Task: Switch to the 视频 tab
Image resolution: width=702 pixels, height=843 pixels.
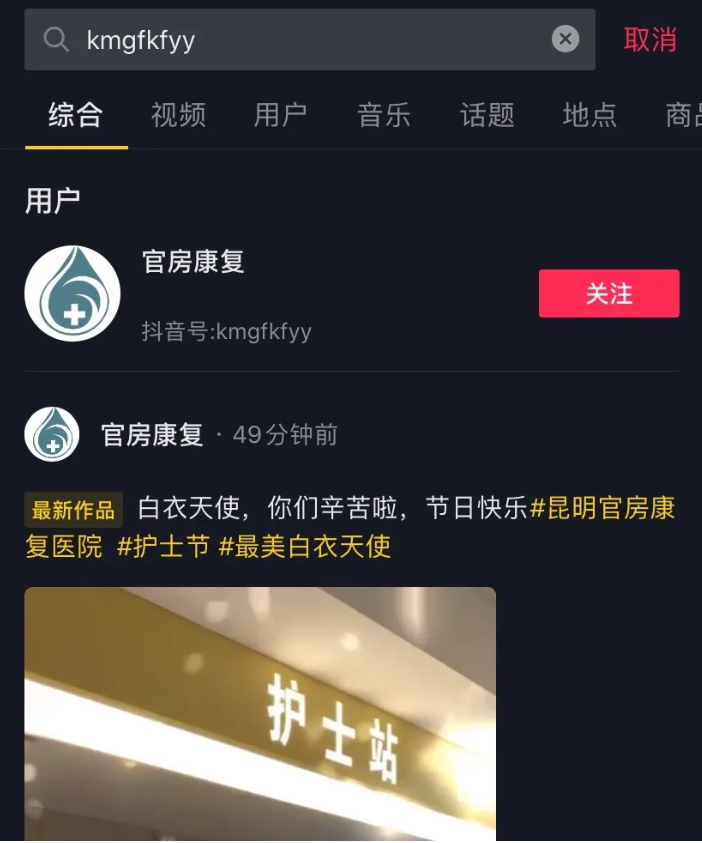Action: click(178, 115)
